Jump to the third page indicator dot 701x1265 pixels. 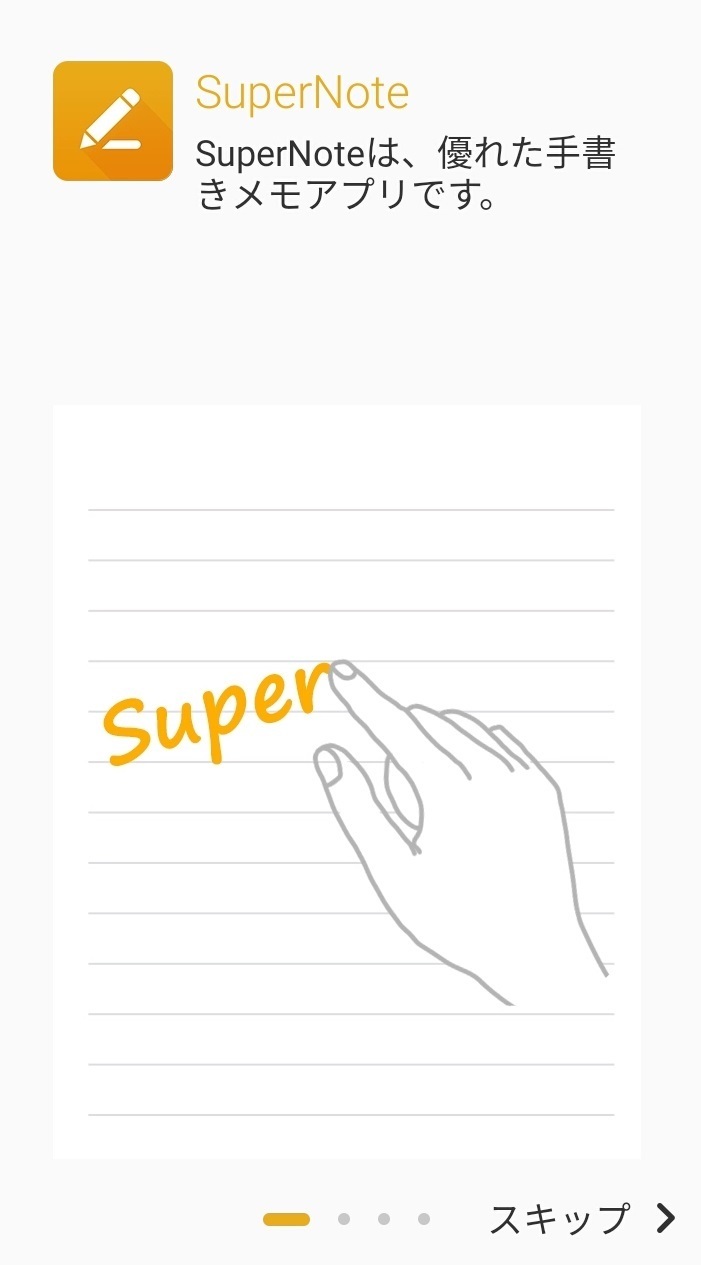(384, 1219)
